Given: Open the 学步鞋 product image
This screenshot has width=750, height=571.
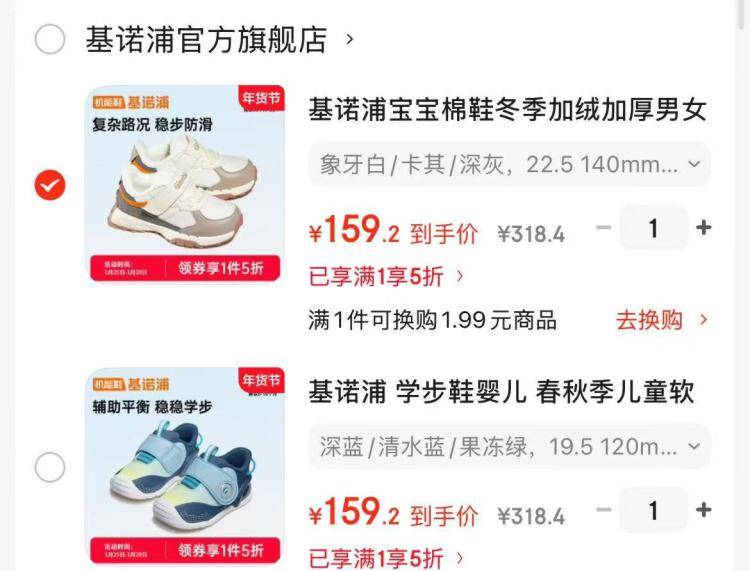Looking at the screenshot, I should click(187, 465).
